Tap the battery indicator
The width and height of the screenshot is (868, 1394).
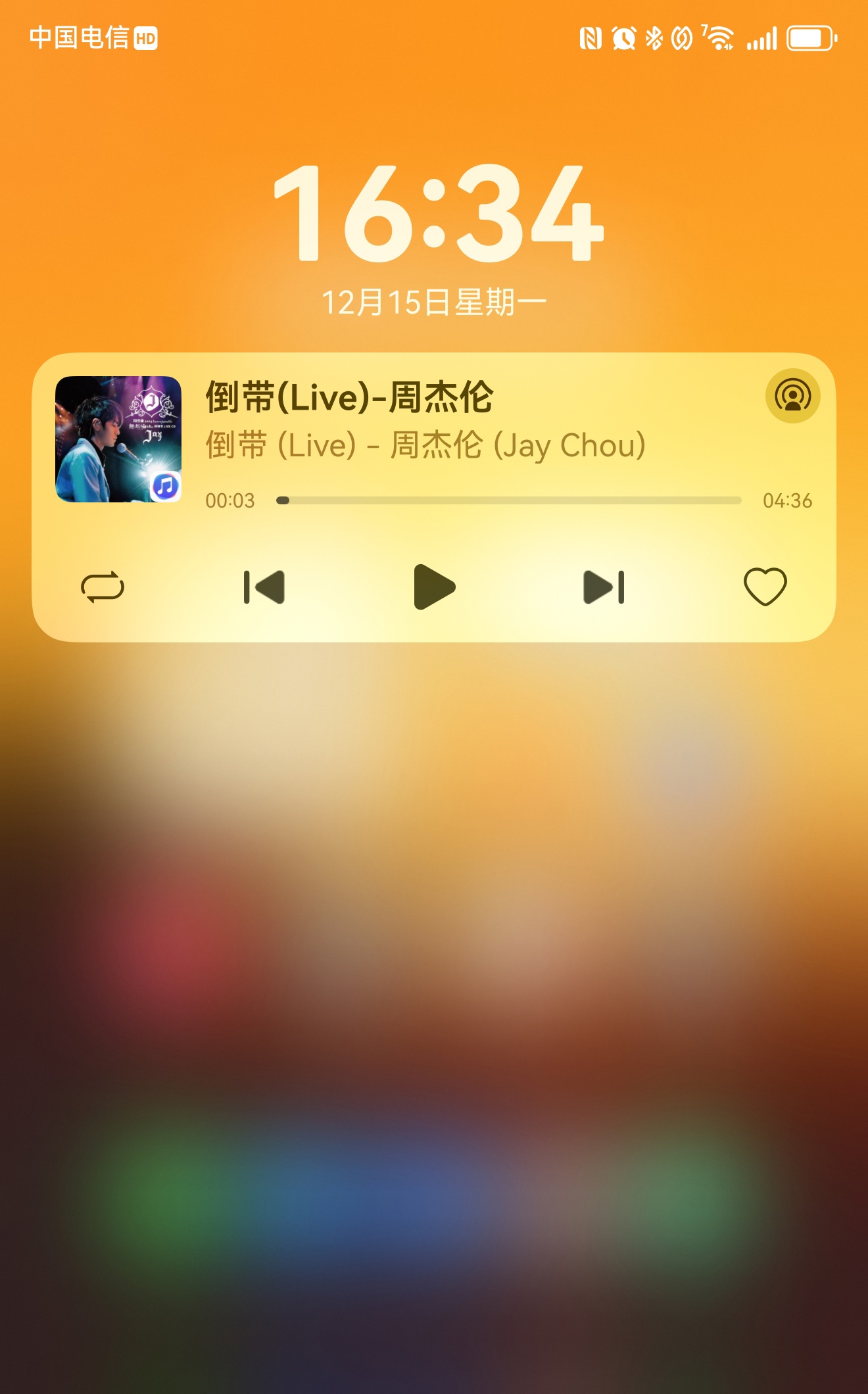coord(812,38)
